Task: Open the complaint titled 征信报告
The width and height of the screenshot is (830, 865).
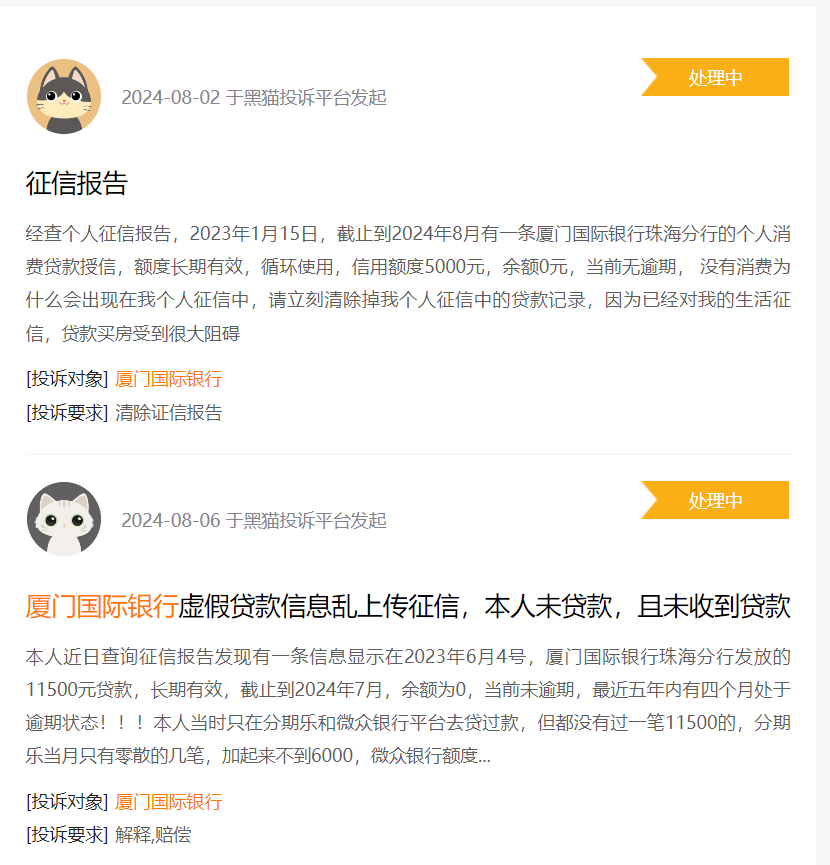Action: coord(77,184)
